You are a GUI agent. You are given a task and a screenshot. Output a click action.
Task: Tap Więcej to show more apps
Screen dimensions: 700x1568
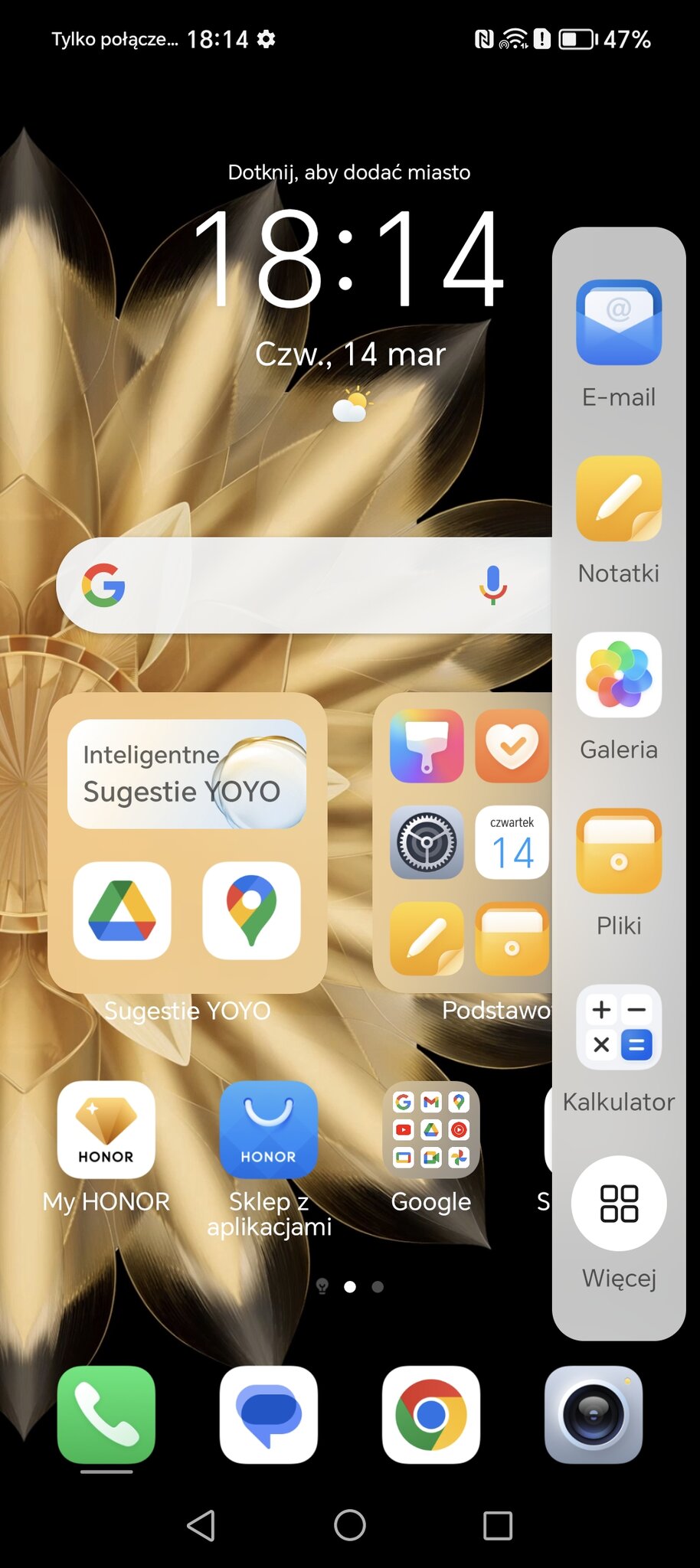619,1203
